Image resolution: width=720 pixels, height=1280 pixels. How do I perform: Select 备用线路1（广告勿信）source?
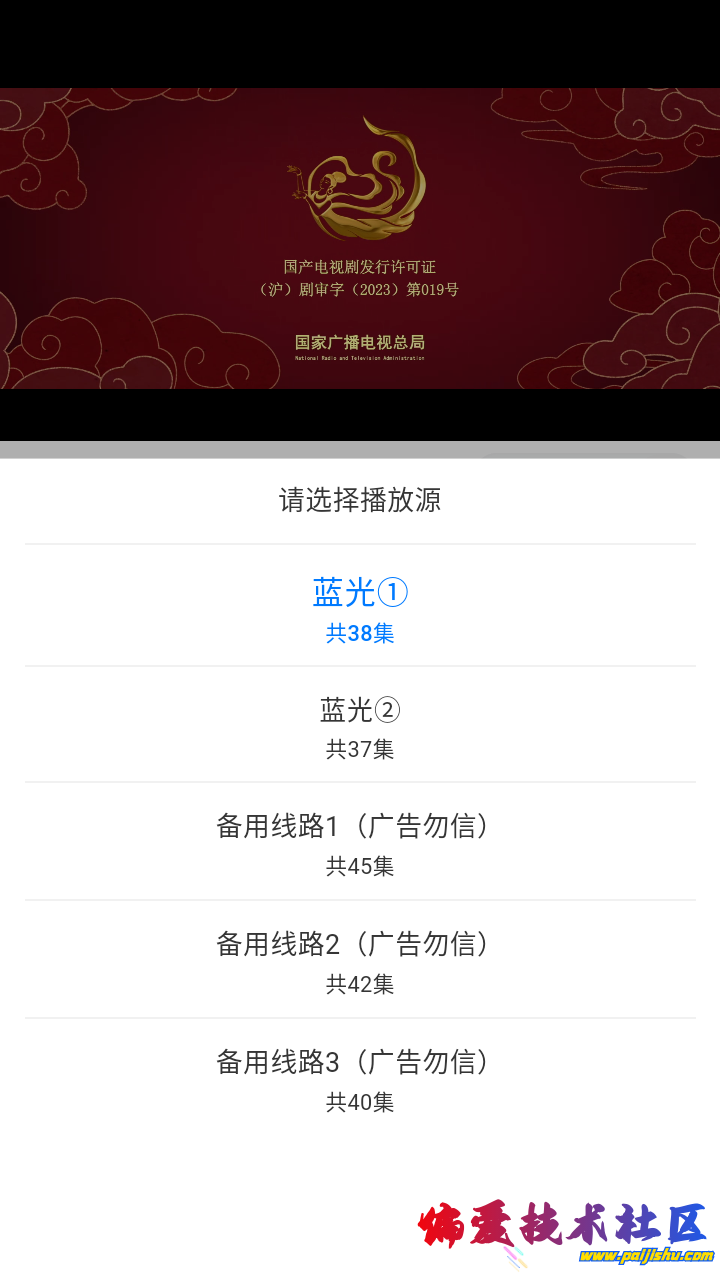click(360, 827)
